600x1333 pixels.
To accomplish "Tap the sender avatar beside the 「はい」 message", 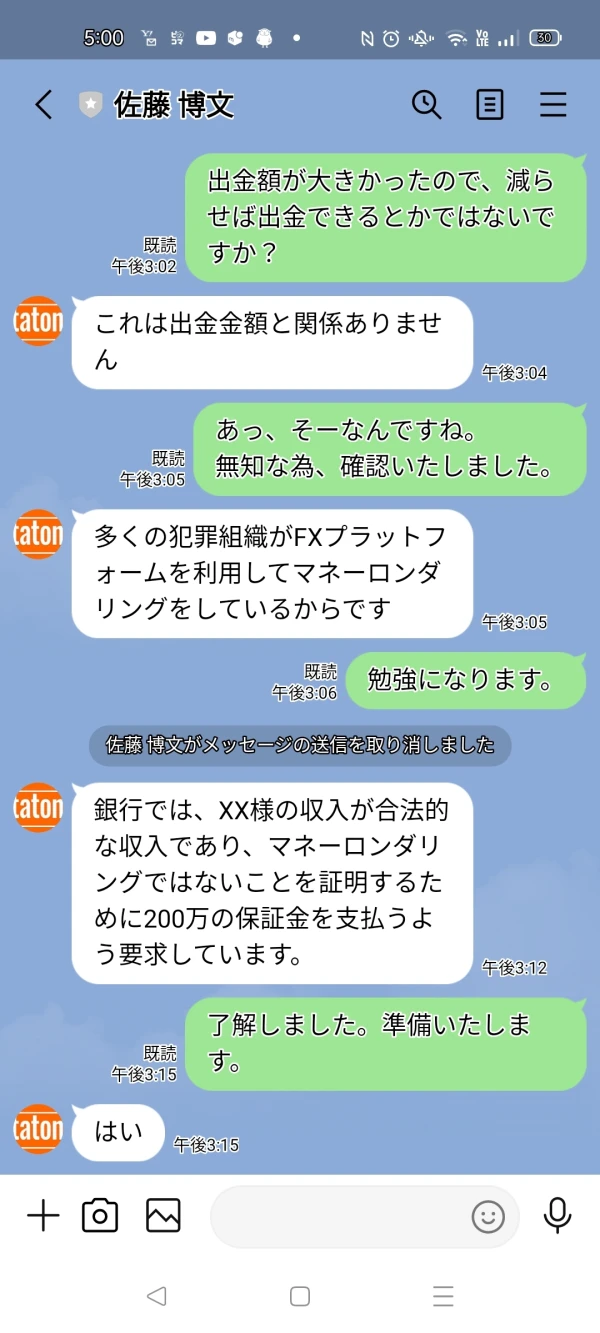I will click(x=38, y=1129).
